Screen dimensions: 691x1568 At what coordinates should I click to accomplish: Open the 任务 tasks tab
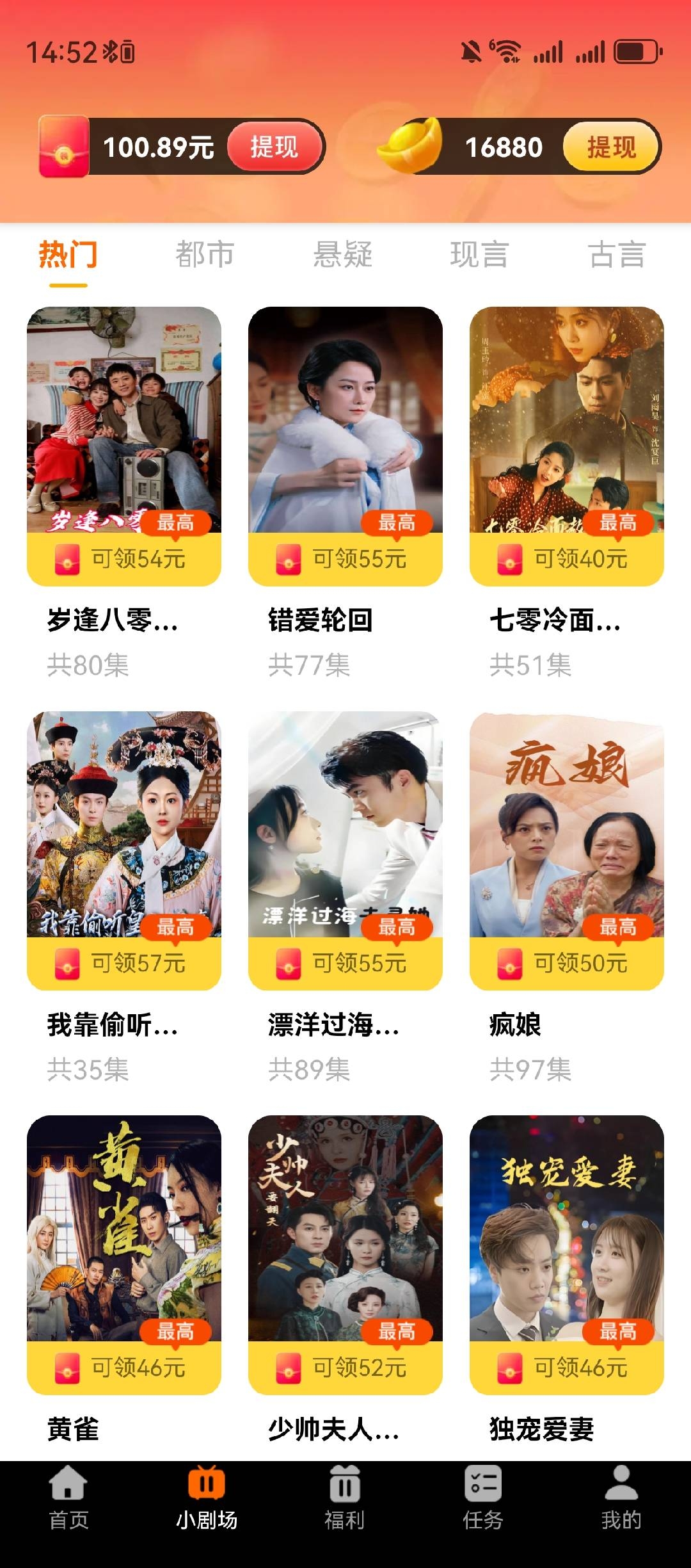pos(483,1498)
